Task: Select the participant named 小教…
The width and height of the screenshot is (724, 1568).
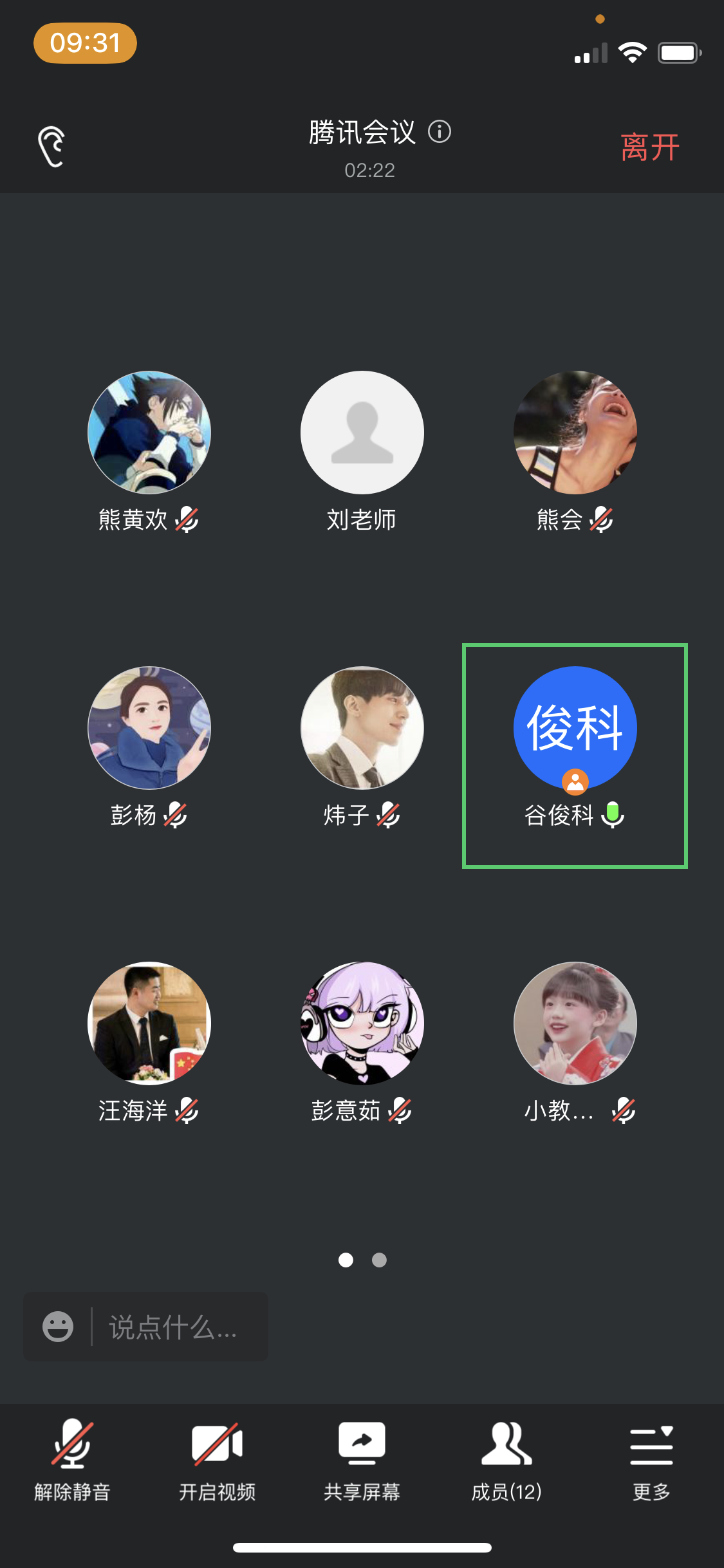Action: (575, 1023)
